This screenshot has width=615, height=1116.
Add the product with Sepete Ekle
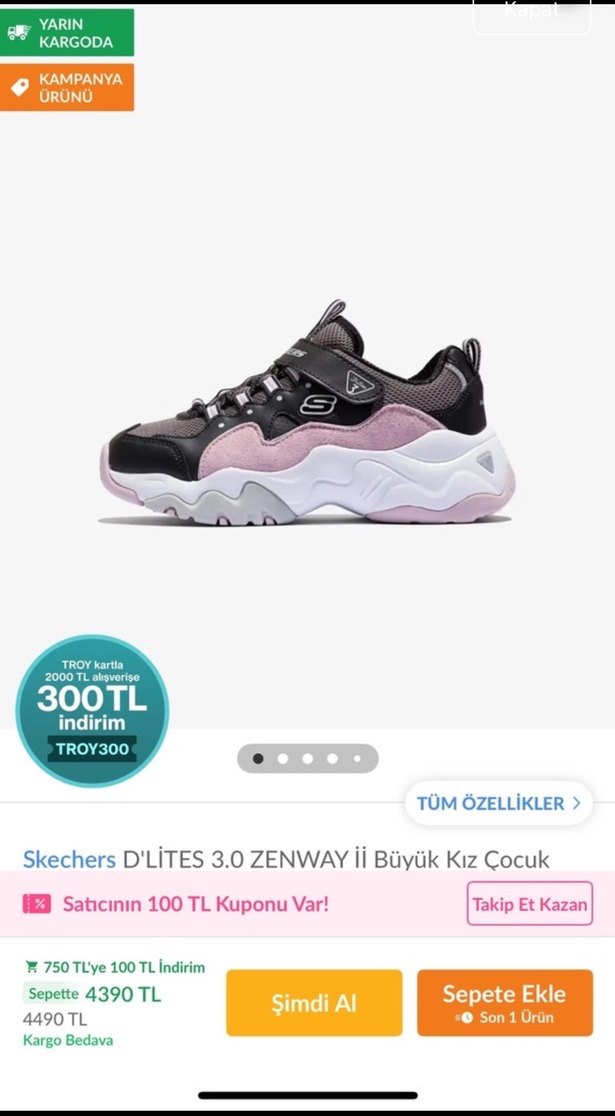[x=504, y=1002]
